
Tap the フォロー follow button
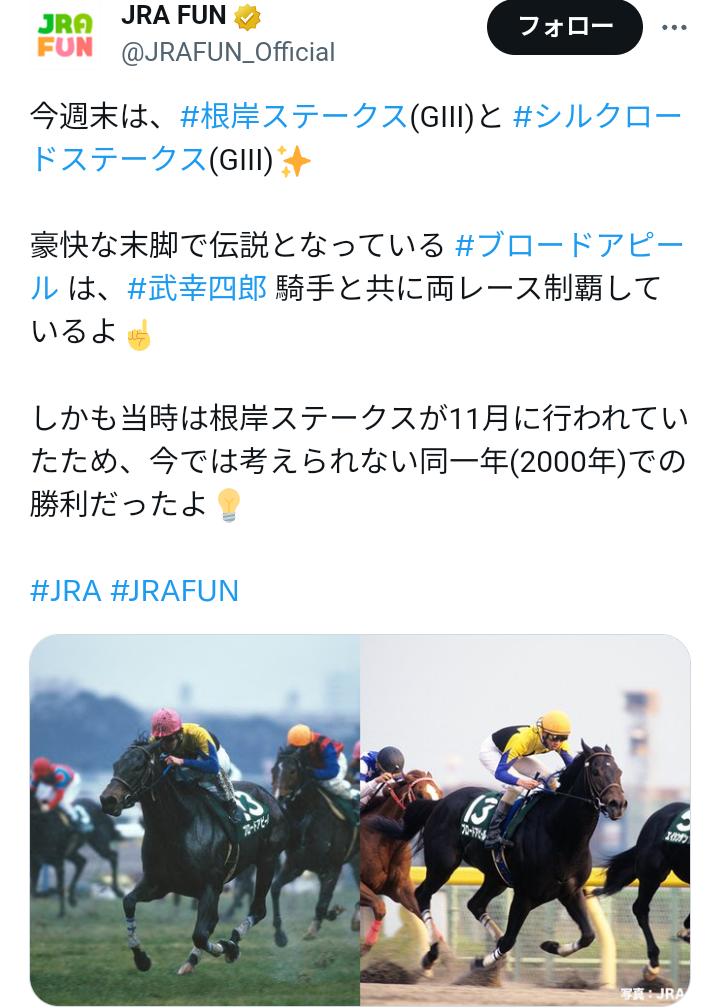pos(564,27)
